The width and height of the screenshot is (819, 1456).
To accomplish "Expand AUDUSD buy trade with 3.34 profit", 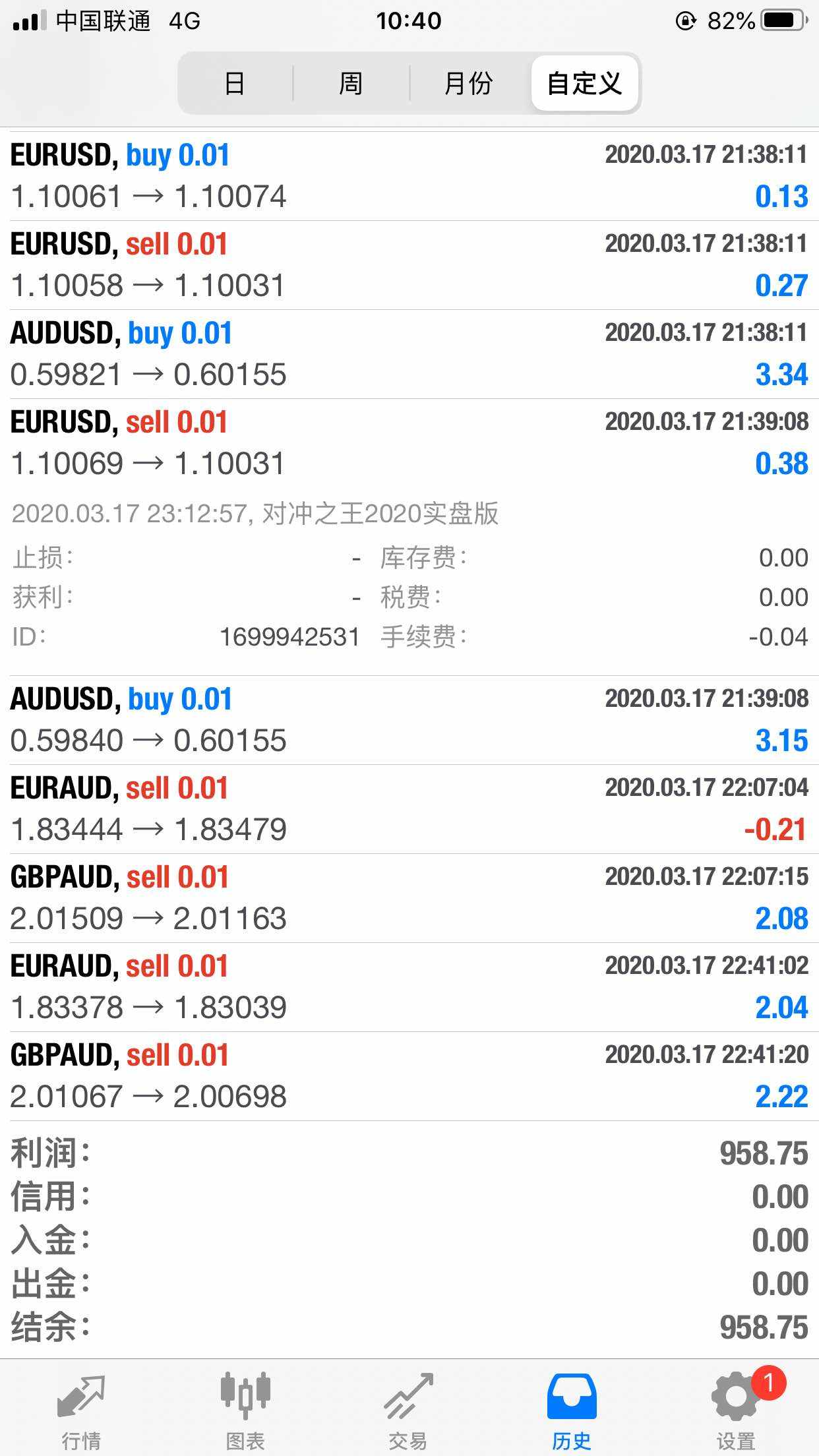I will point(409,354).
